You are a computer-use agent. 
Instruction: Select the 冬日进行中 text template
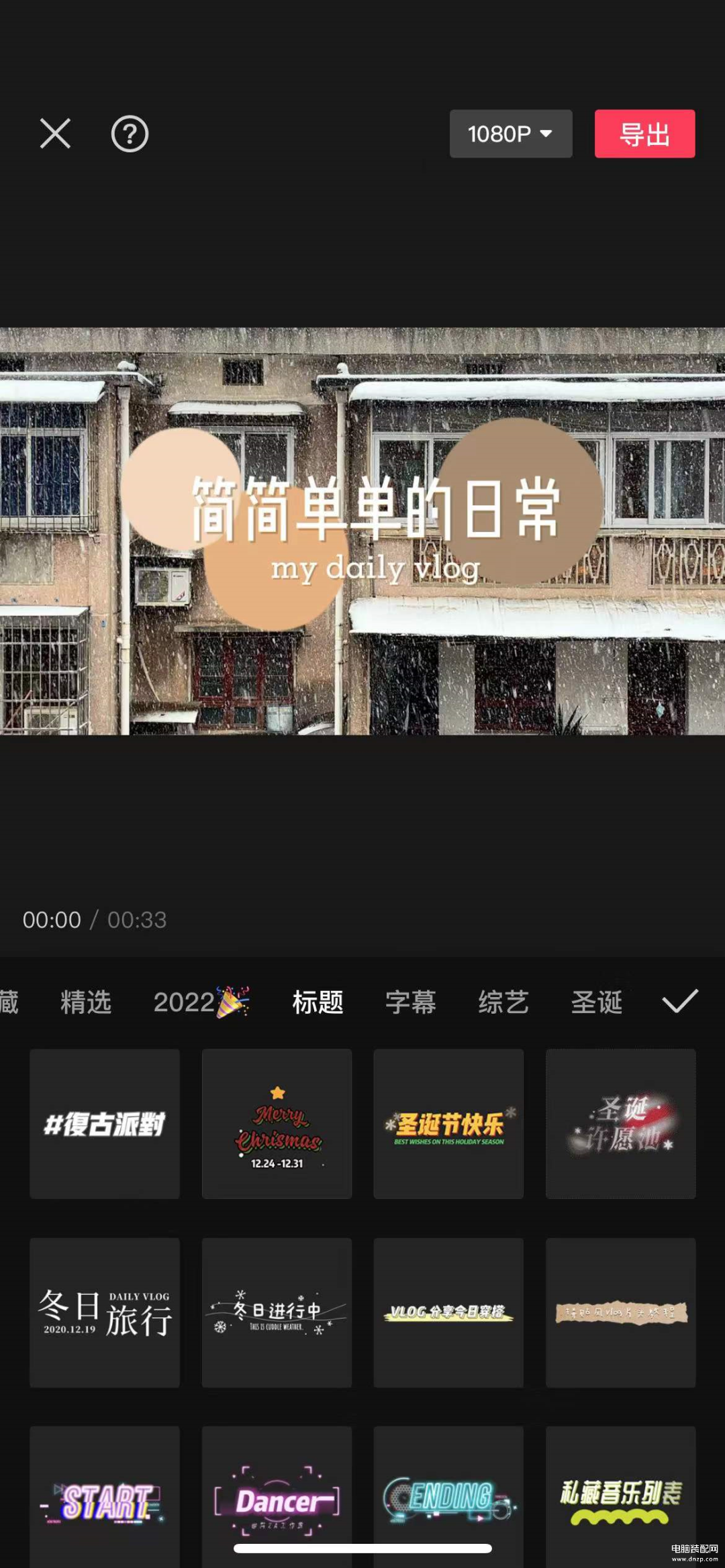(277, 1312)
